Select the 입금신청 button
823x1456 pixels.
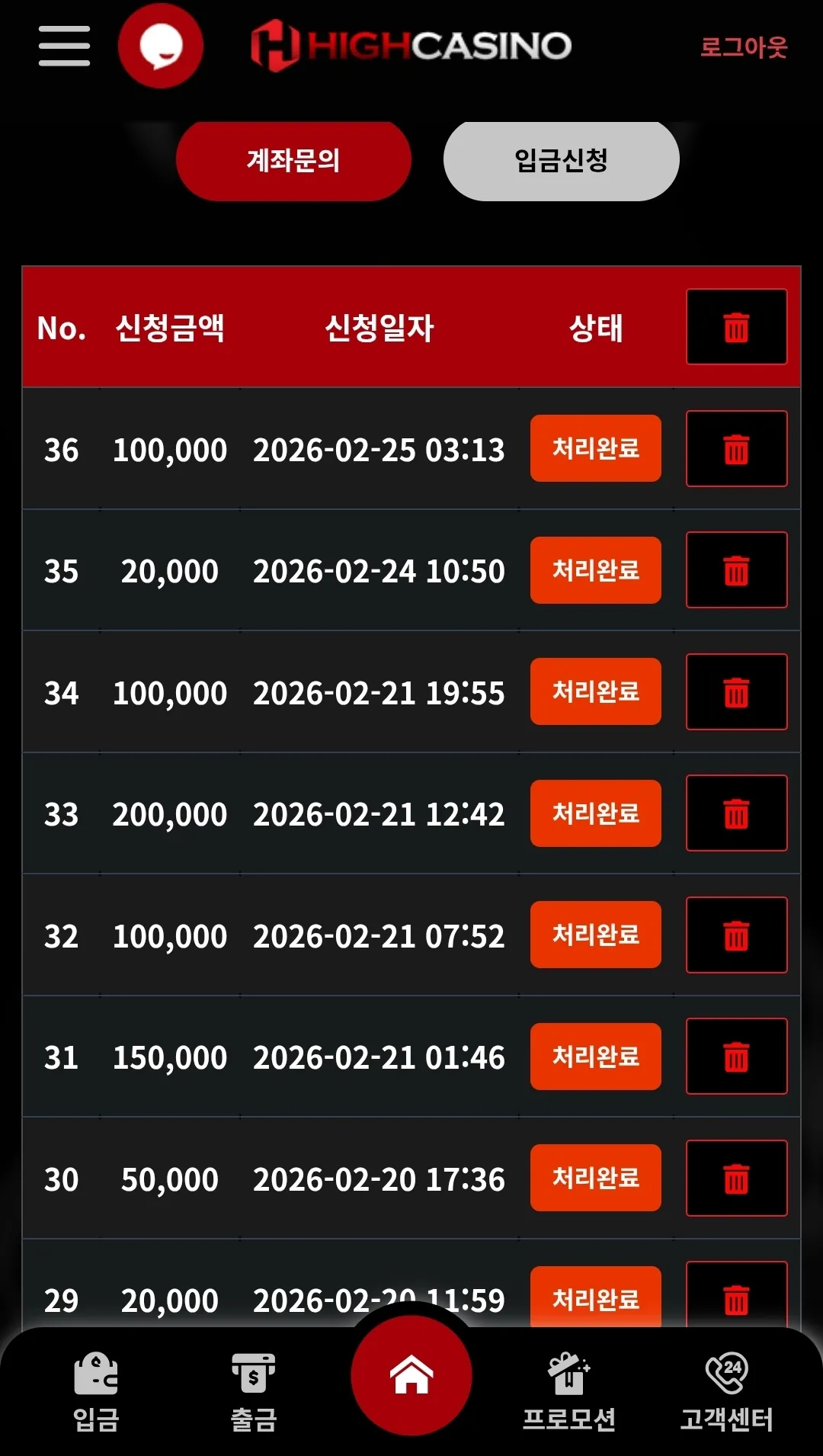[x=562, y=160]
